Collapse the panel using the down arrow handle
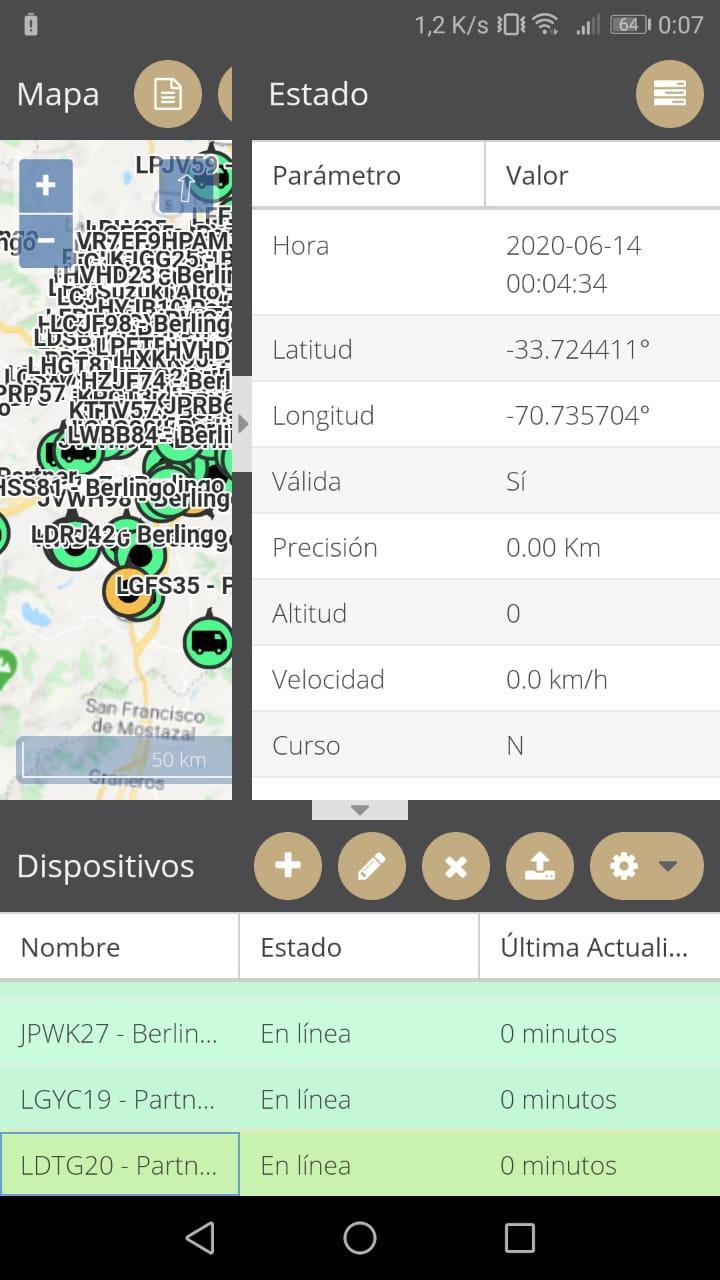This screenshot has width=720, height=1280. click(360, 810)
